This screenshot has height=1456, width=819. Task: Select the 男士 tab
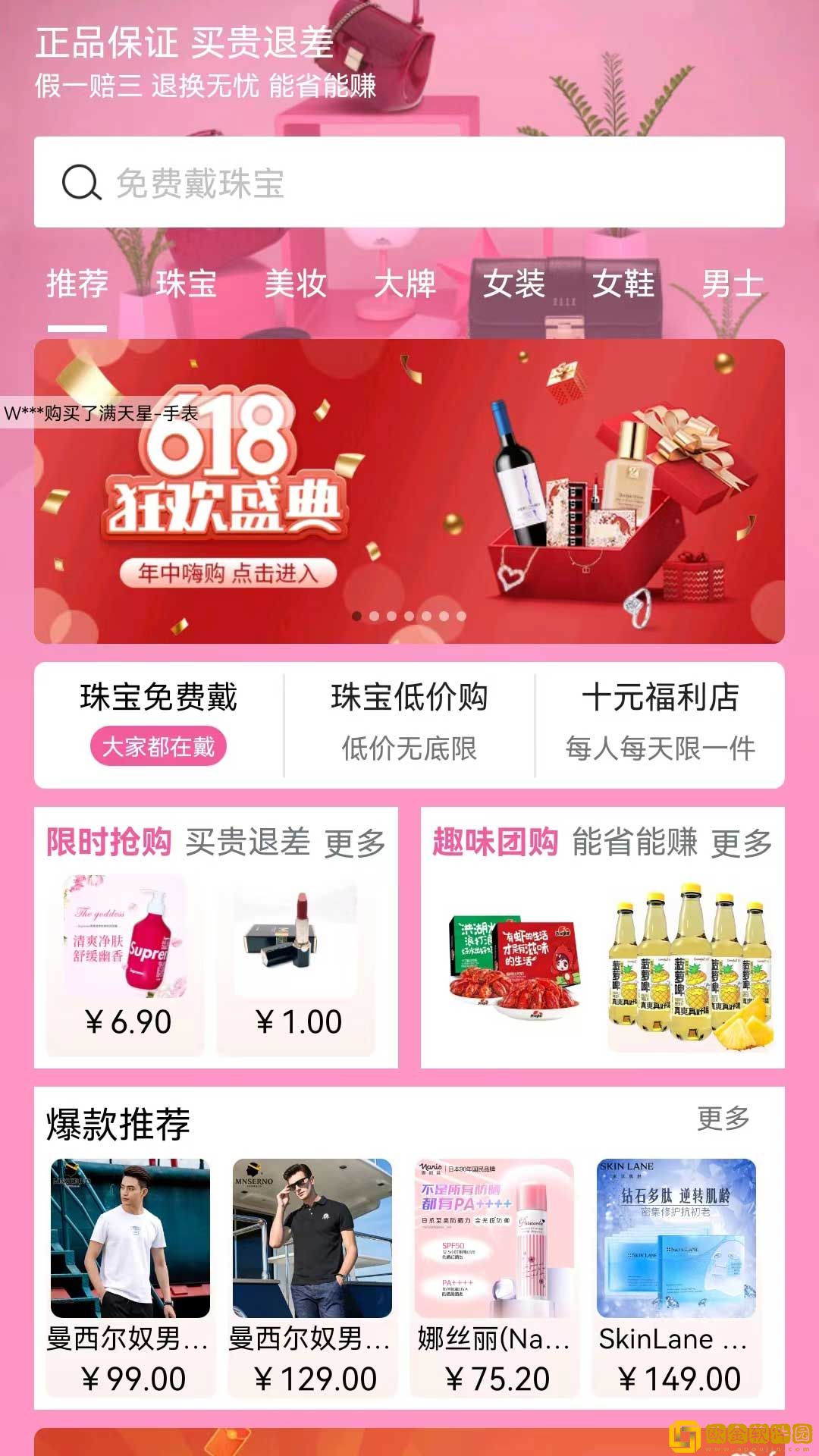pyautogui.click(x=733, y=285)
